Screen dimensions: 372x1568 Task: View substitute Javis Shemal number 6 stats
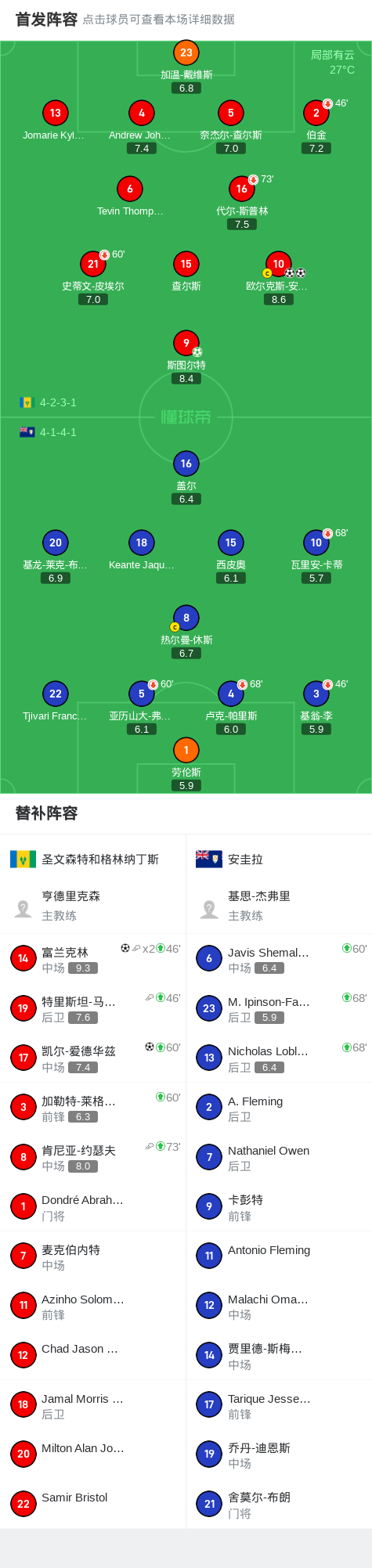[279, 959]
